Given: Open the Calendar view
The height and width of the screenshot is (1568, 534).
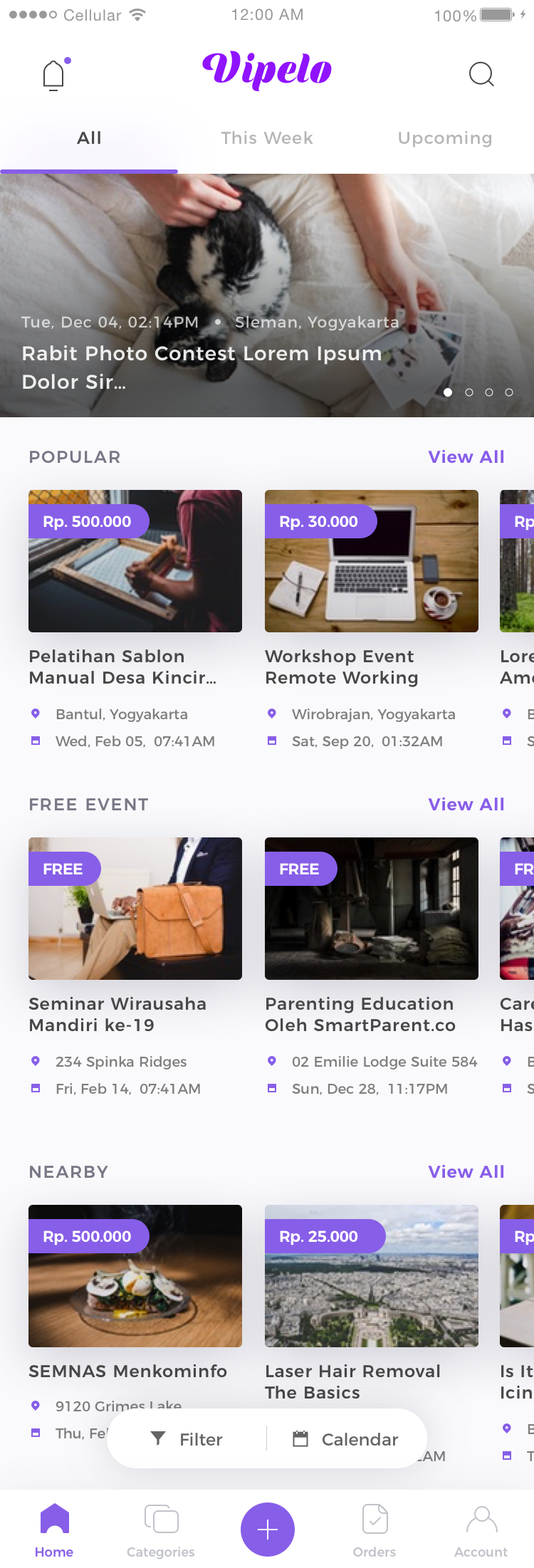Looking at the screenshot, I should coord(346,1439).
